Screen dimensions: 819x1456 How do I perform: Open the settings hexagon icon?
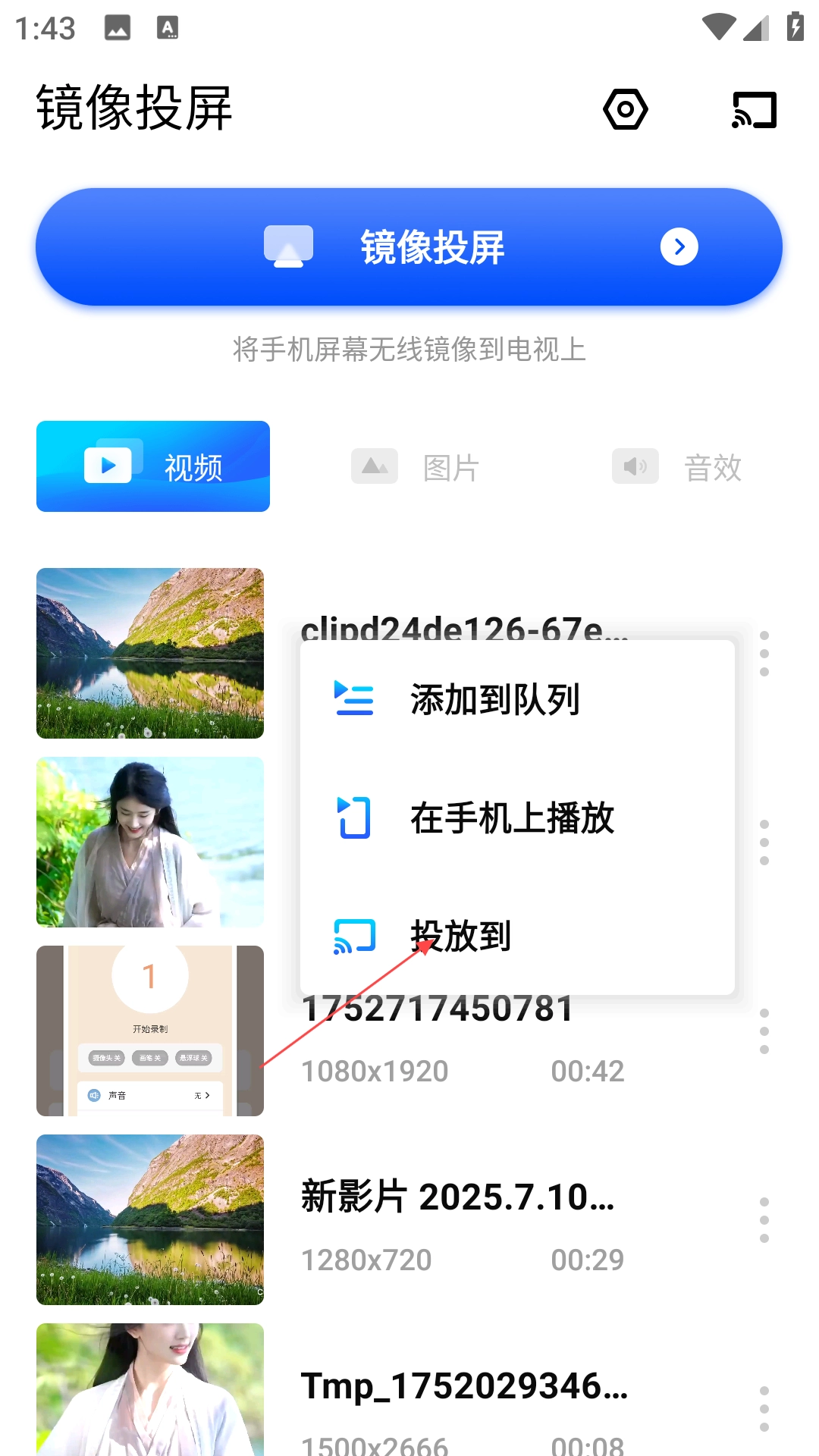tap(625, 109)
